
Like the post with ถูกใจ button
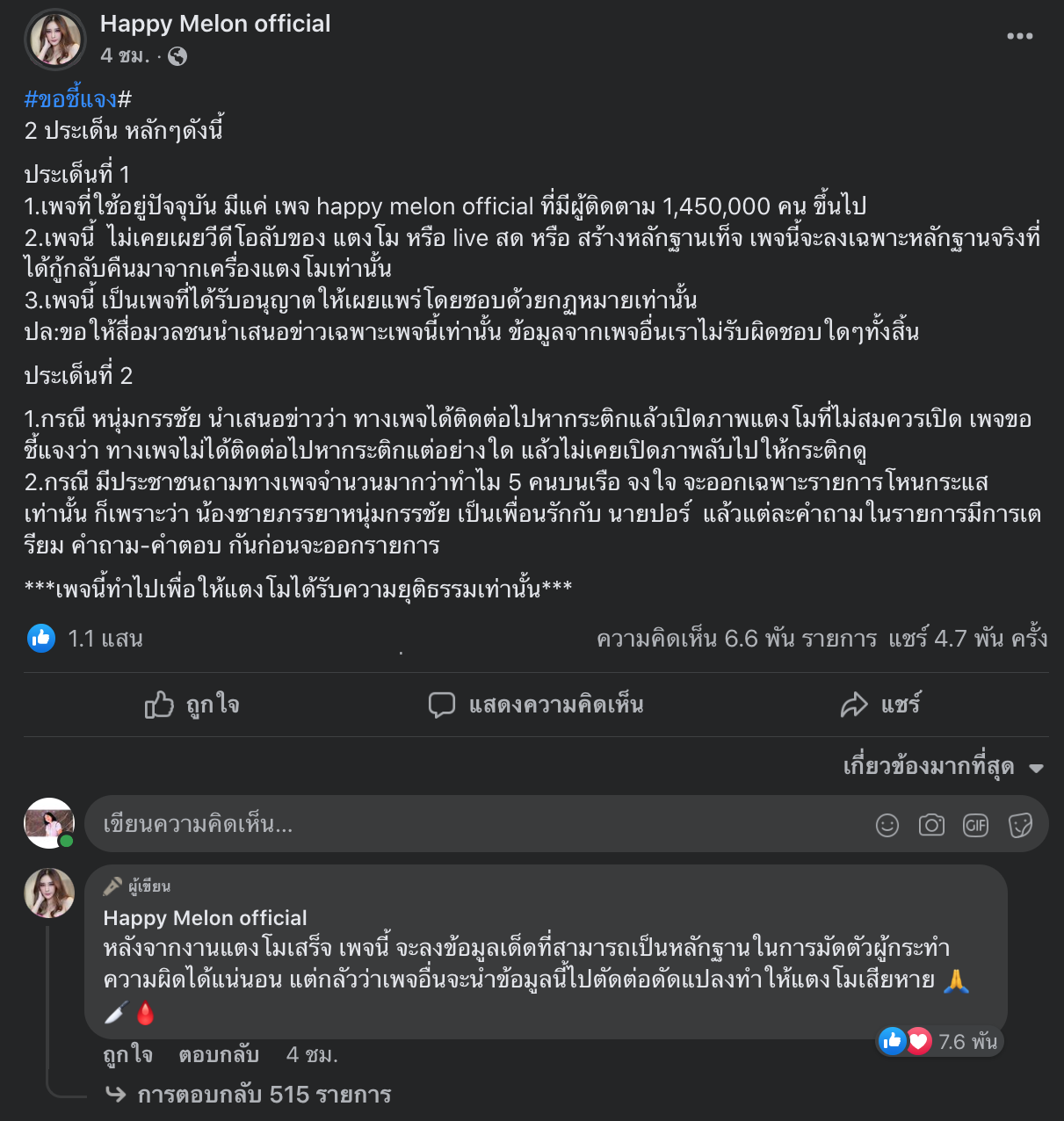point(192,705)
